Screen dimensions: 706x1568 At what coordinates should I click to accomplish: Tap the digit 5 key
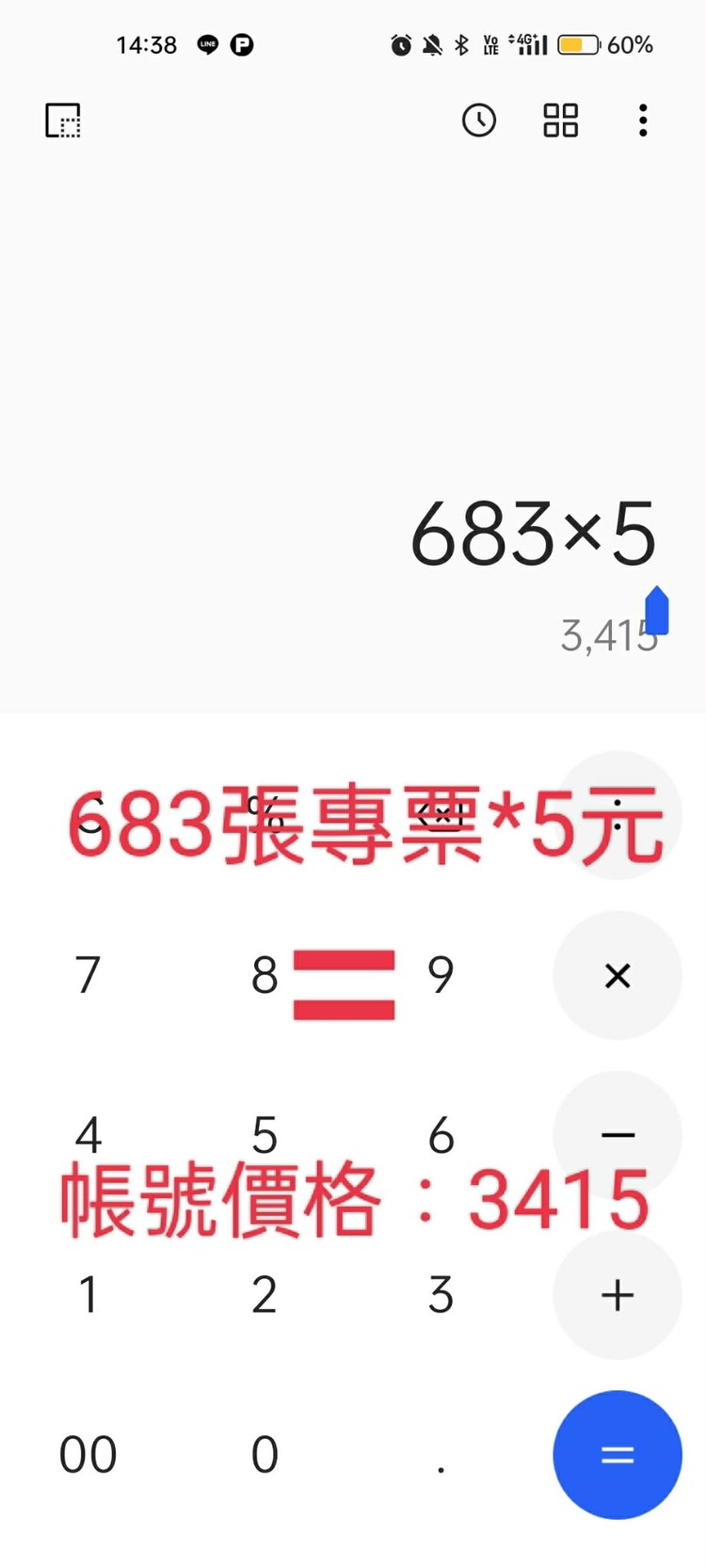265,1136
